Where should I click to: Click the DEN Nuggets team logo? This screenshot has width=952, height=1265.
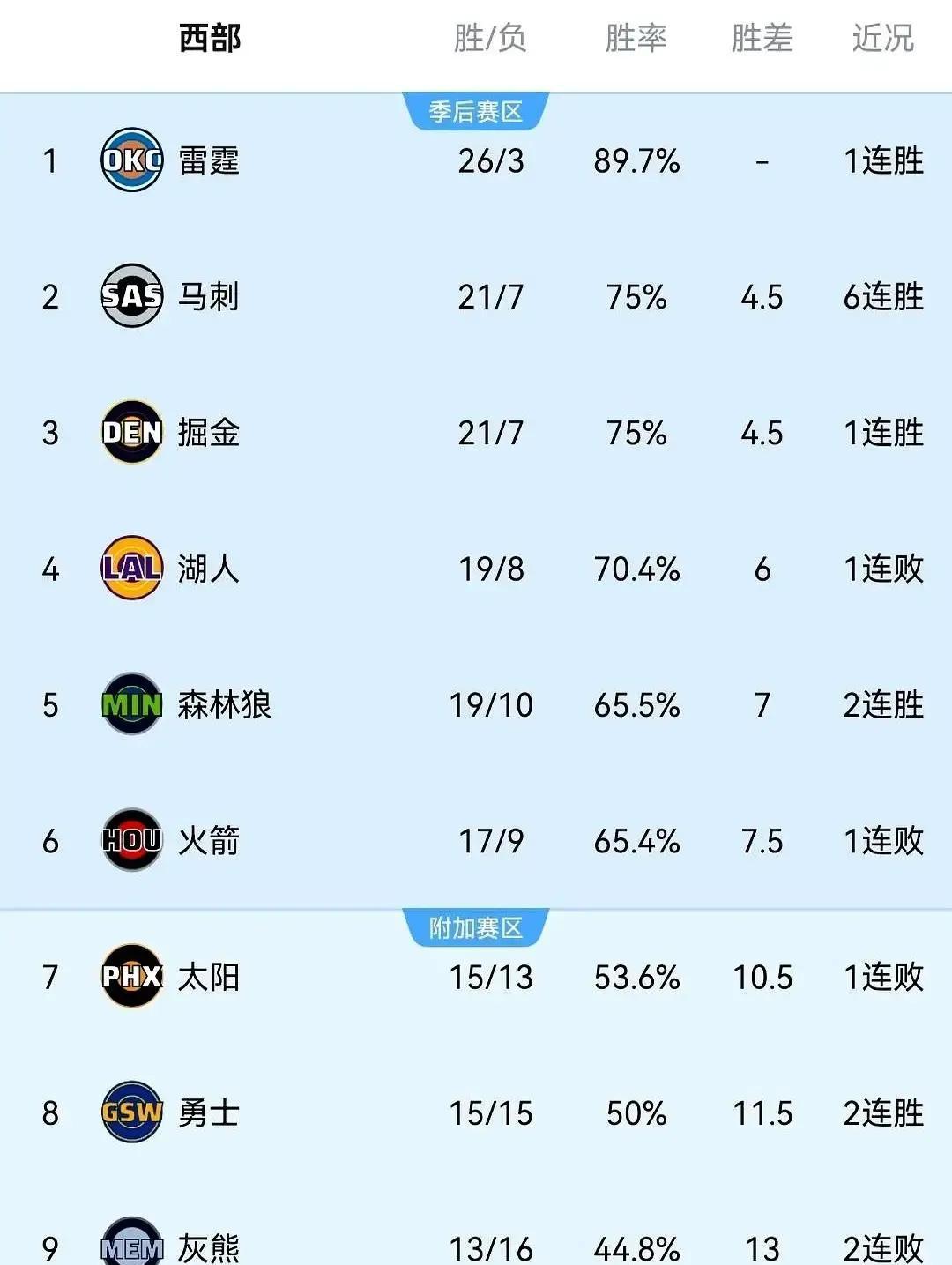pyautogui.click(x=131, y=432)
